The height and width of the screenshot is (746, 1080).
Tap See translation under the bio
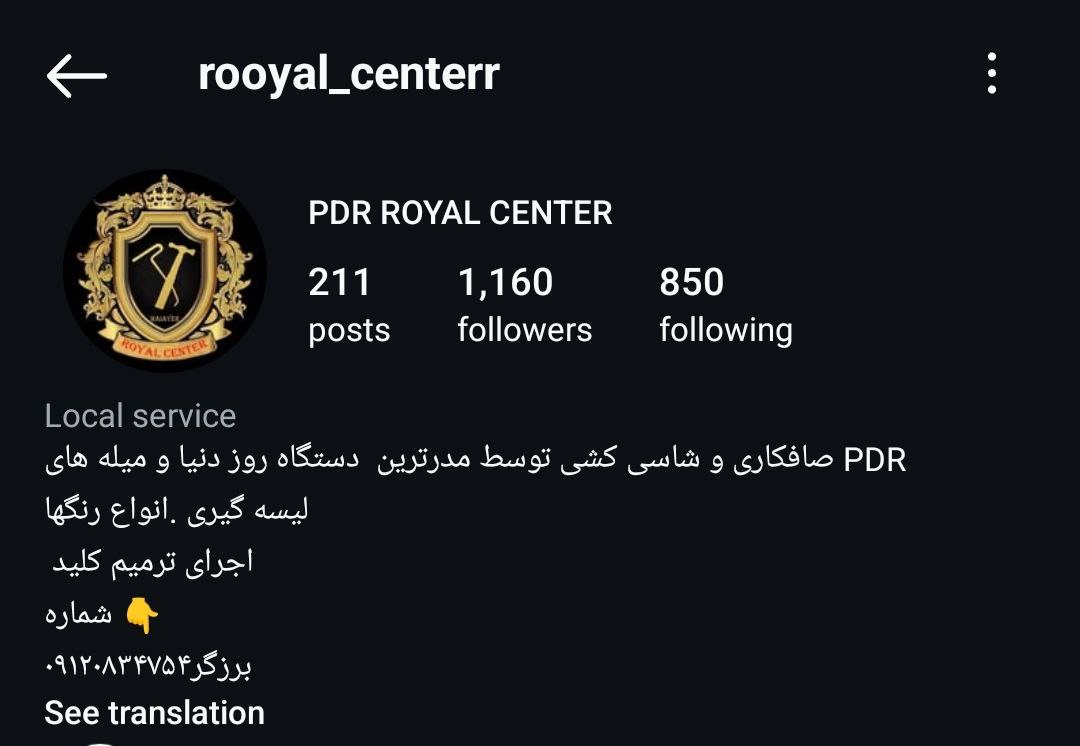point(155,713)
